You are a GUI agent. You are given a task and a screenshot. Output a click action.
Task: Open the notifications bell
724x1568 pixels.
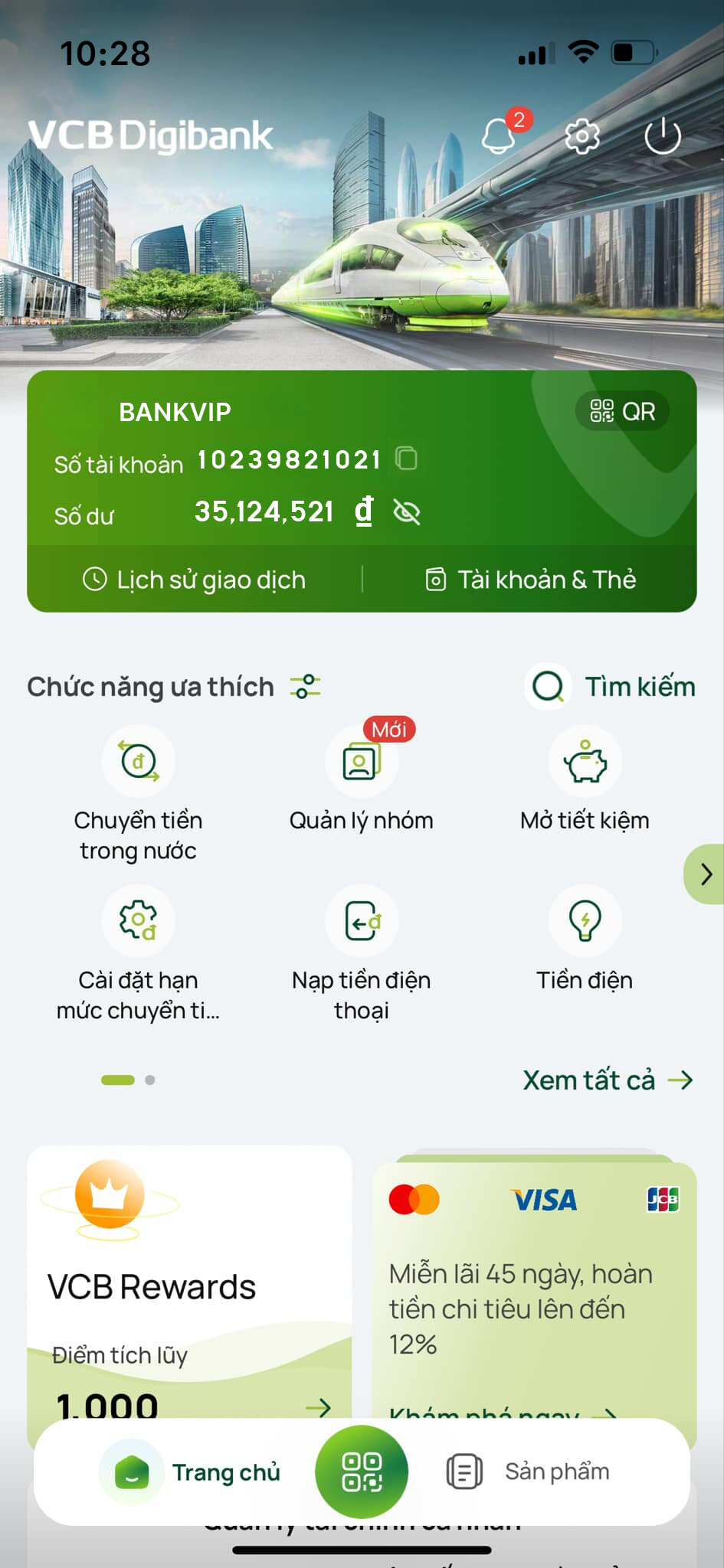coord(498,136)
